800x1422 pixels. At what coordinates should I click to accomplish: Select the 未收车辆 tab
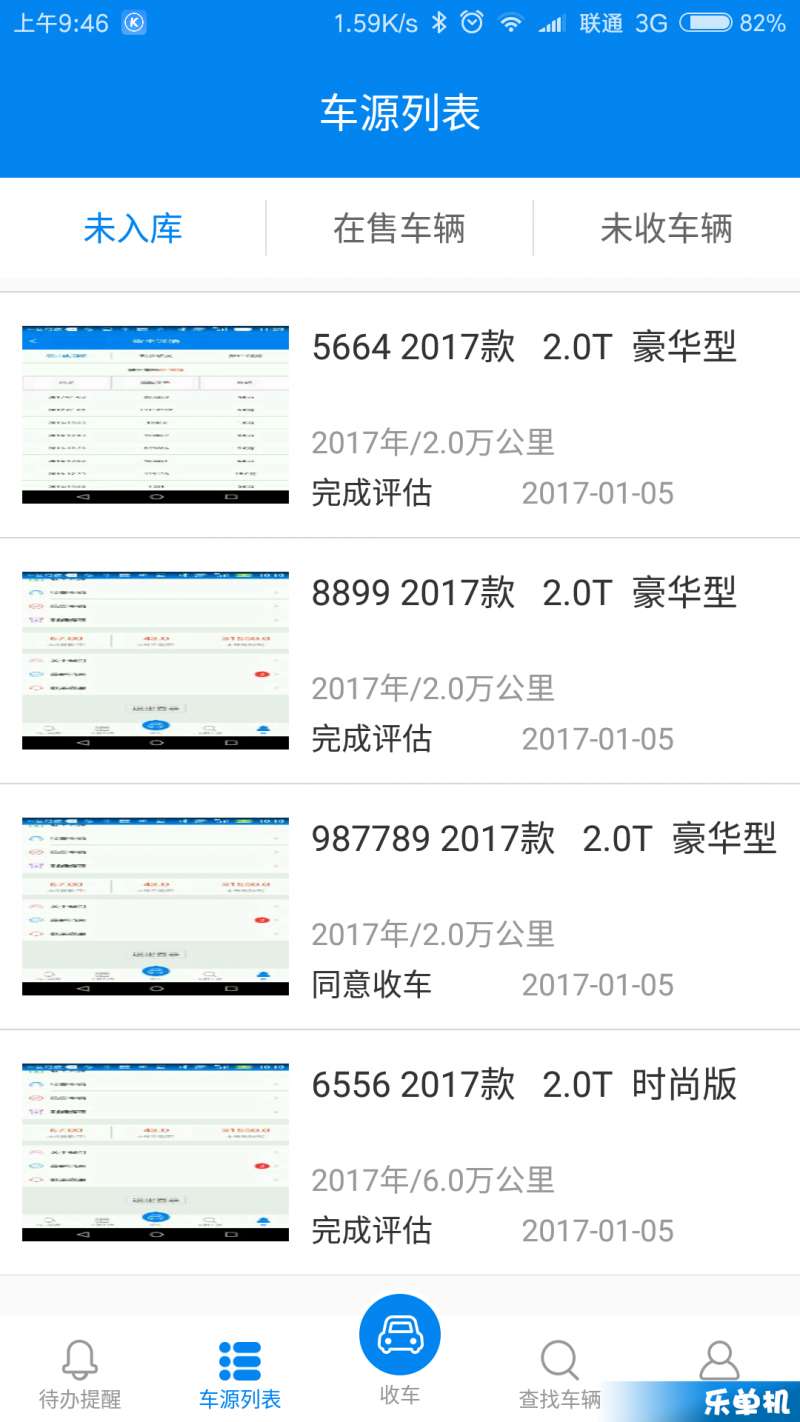(x=666, y=229)
